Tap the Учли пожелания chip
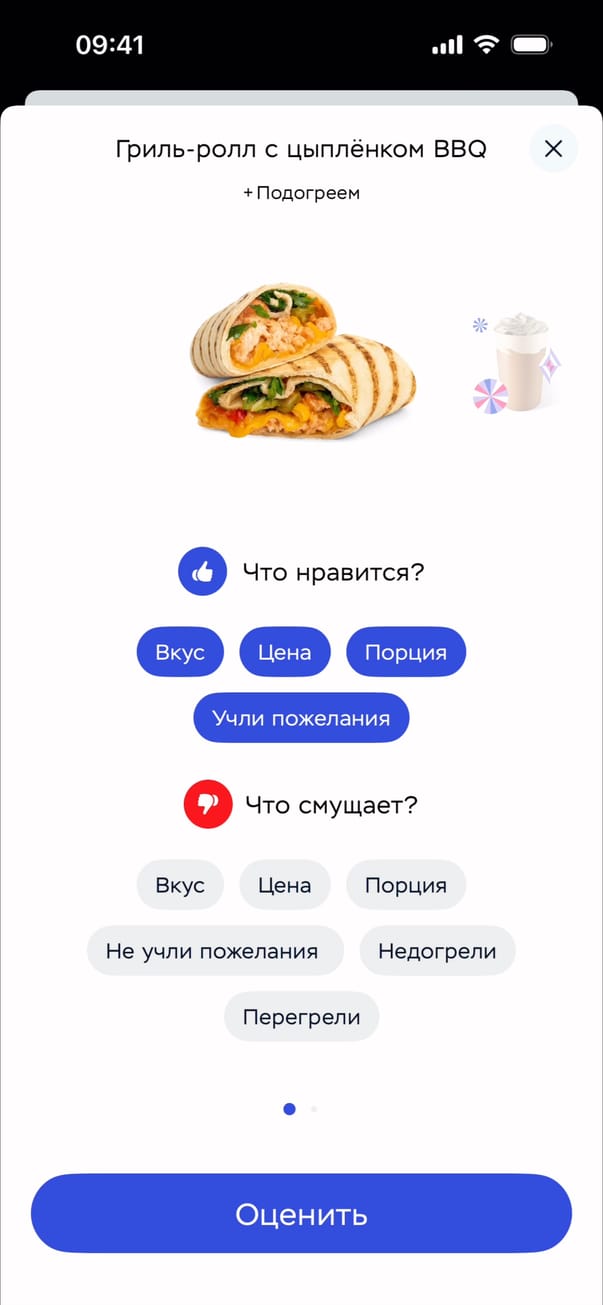Image resolution: width=603 pixels, height=1305 pixels. point(301,718)
